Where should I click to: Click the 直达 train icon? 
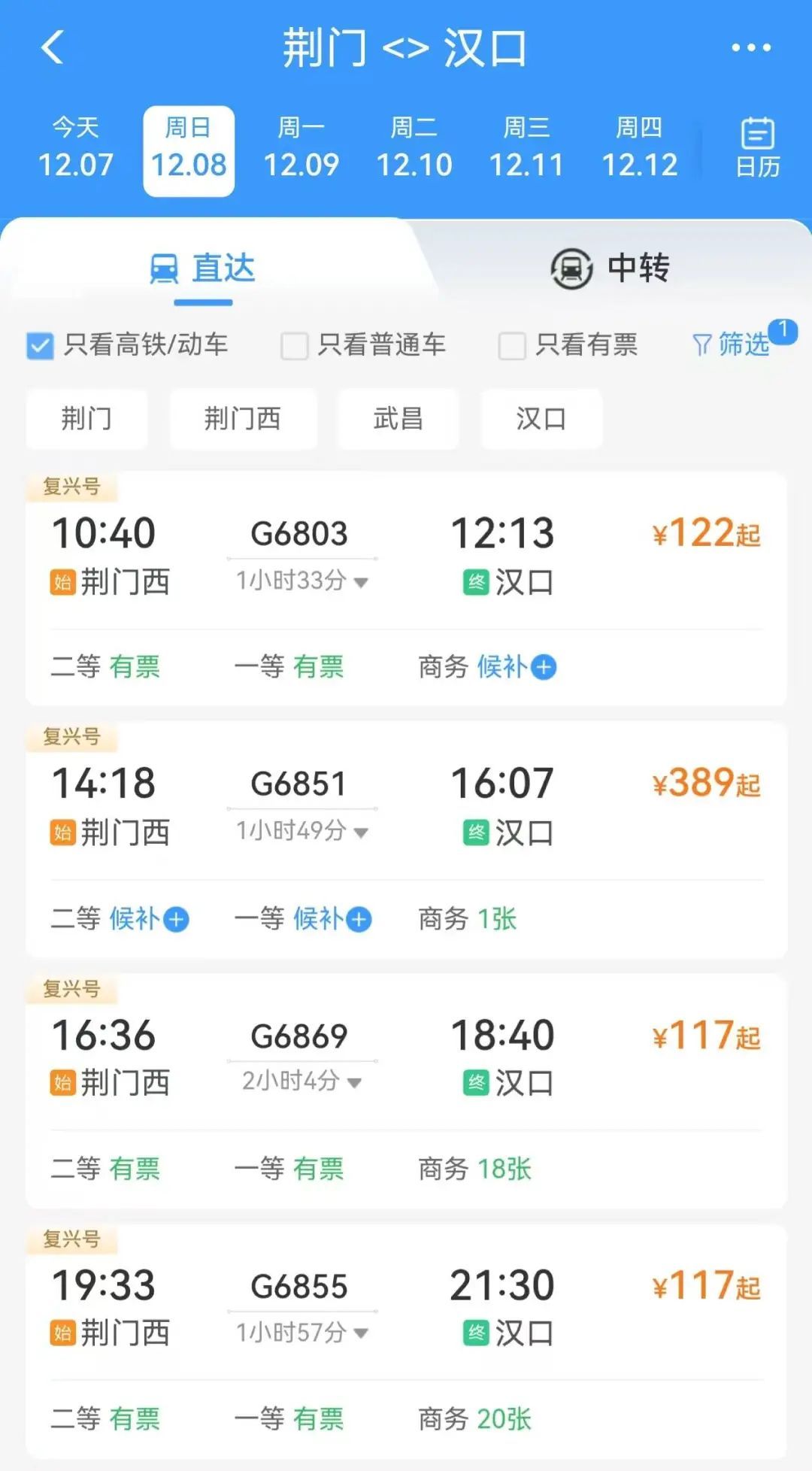tap(164, 268)
